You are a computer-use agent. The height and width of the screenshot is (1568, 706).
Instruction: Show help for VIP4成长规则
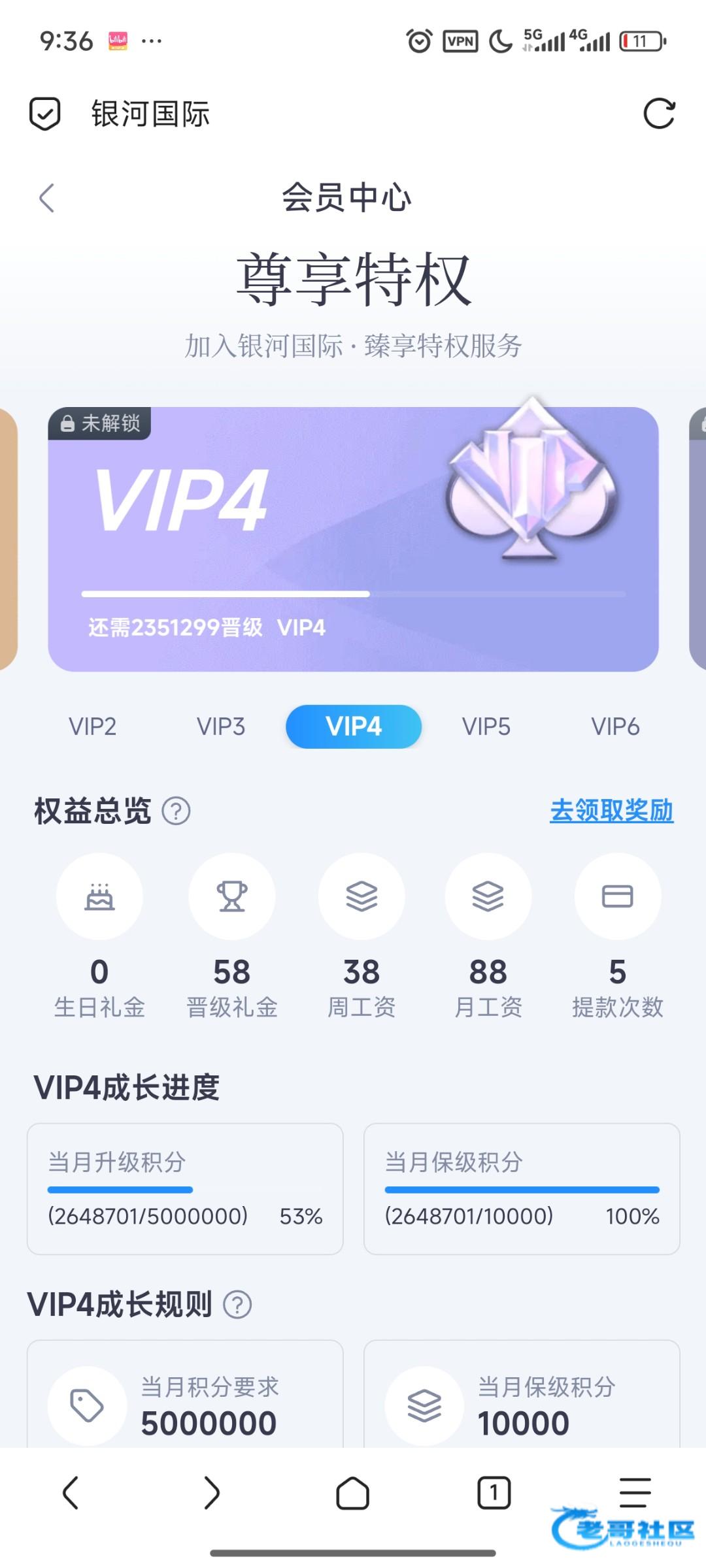pos(237,1305)
